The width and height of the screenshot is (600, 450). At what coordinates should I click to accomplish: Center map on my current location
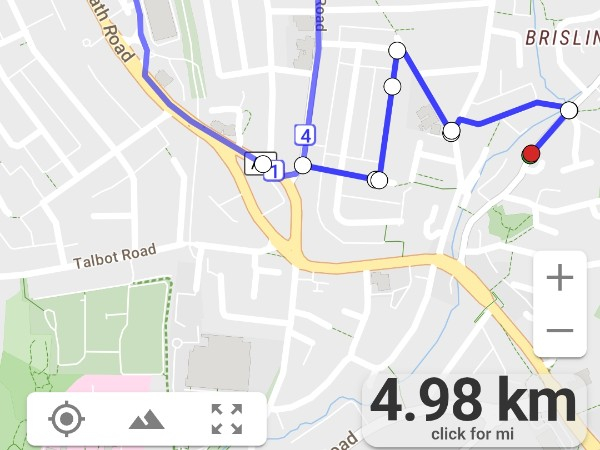[67, 419]
